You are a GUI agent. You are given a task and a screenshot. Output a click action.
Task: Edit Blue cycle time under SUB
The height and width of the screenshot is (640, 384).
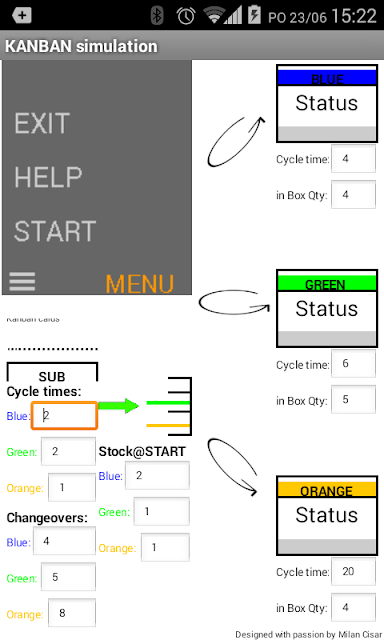[64, 416]
